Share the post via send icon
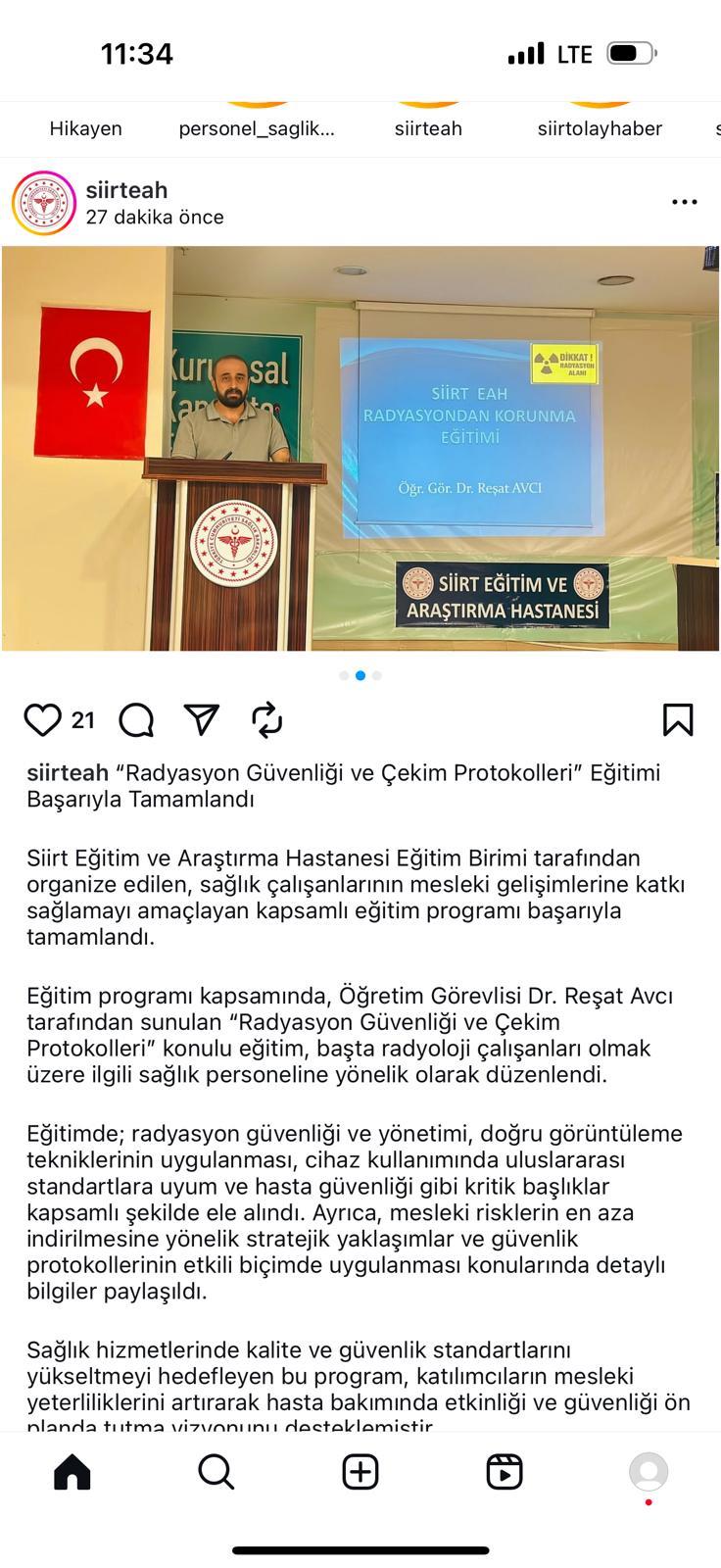 [202, 720]
